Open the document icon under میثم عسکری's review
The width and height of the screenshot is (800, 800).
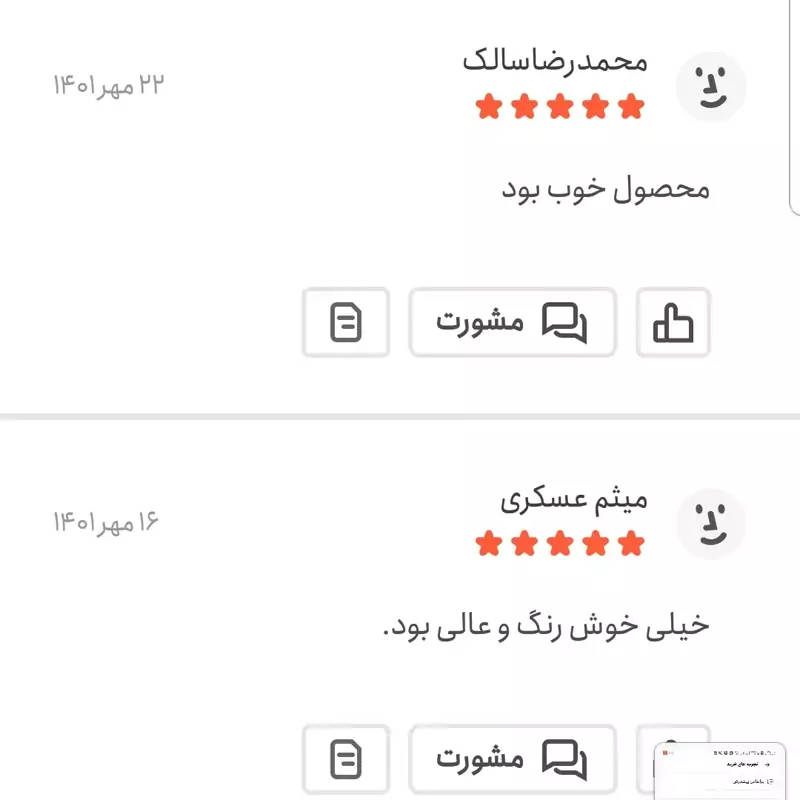pos(346,759)
